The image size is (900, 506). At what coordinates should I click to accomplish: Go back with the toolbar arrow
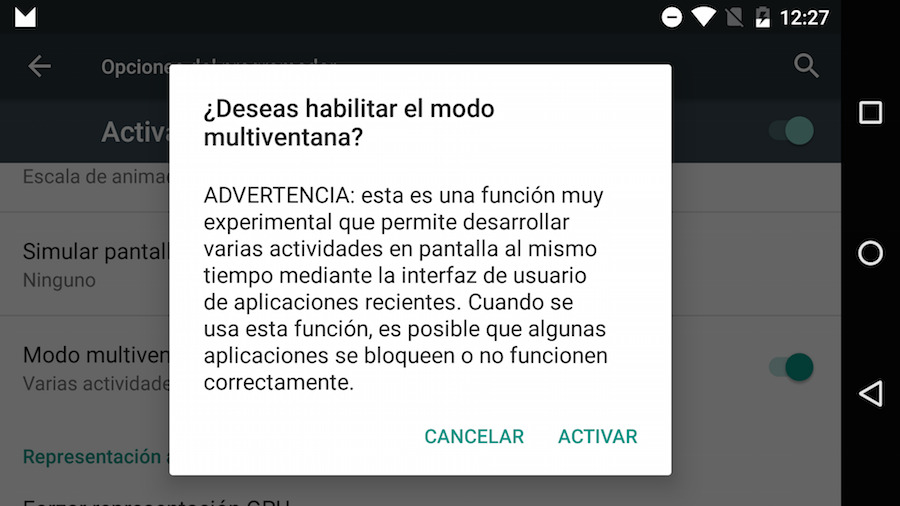(39, 67)
